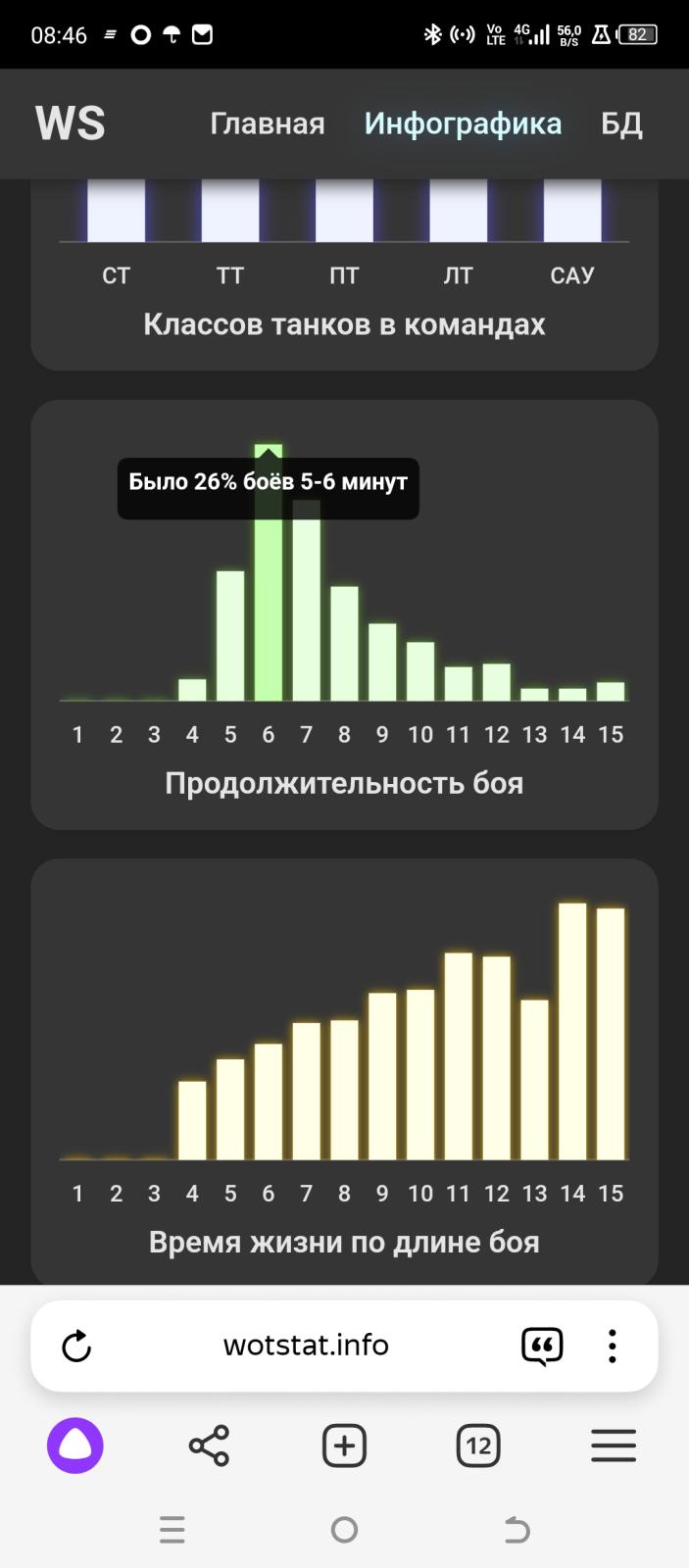Add a new browser tab
Viewport: 689px width, 1568px height.
[x=344, y=1445]
